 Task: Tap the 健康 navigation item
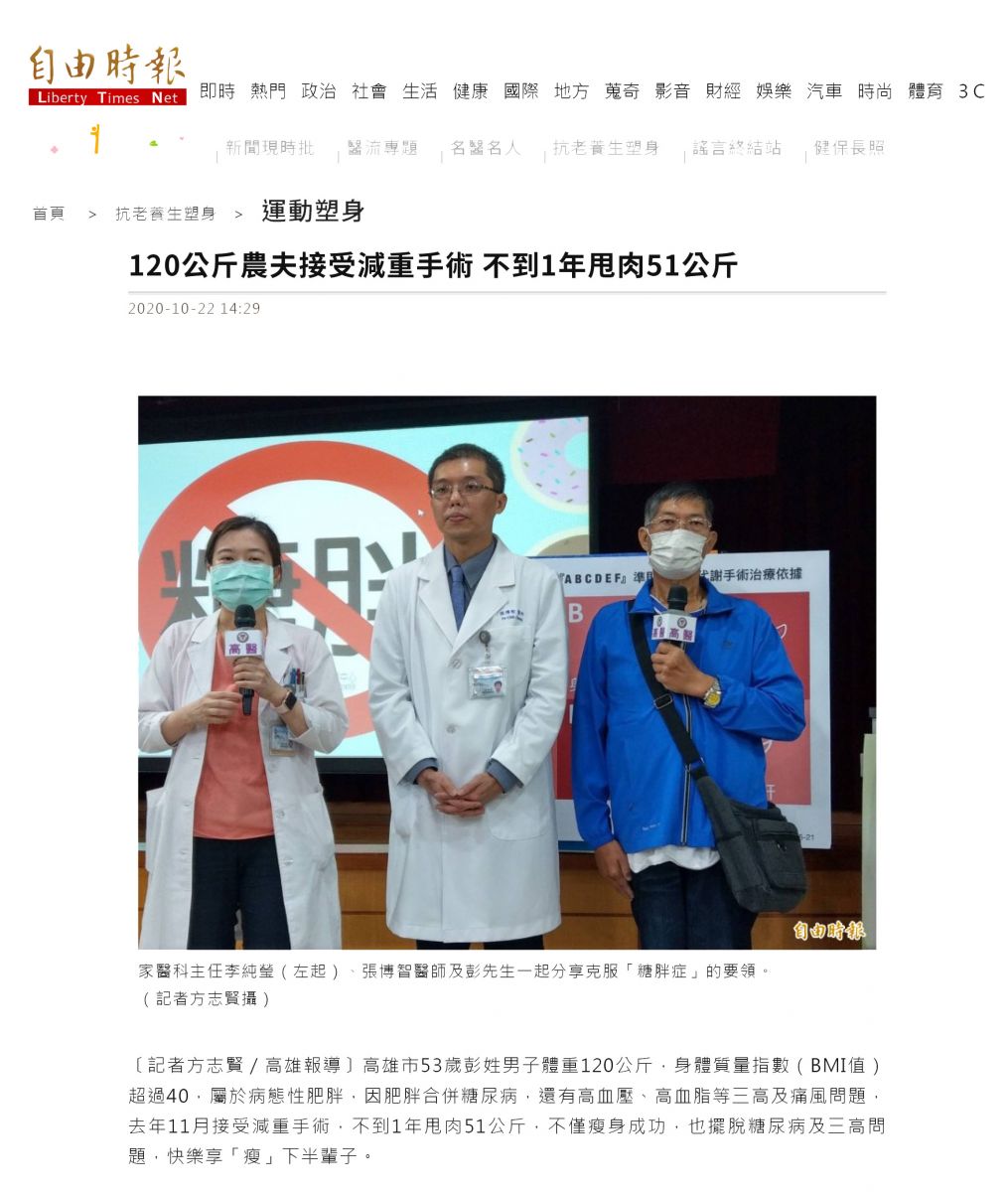[x=471, y=91]
